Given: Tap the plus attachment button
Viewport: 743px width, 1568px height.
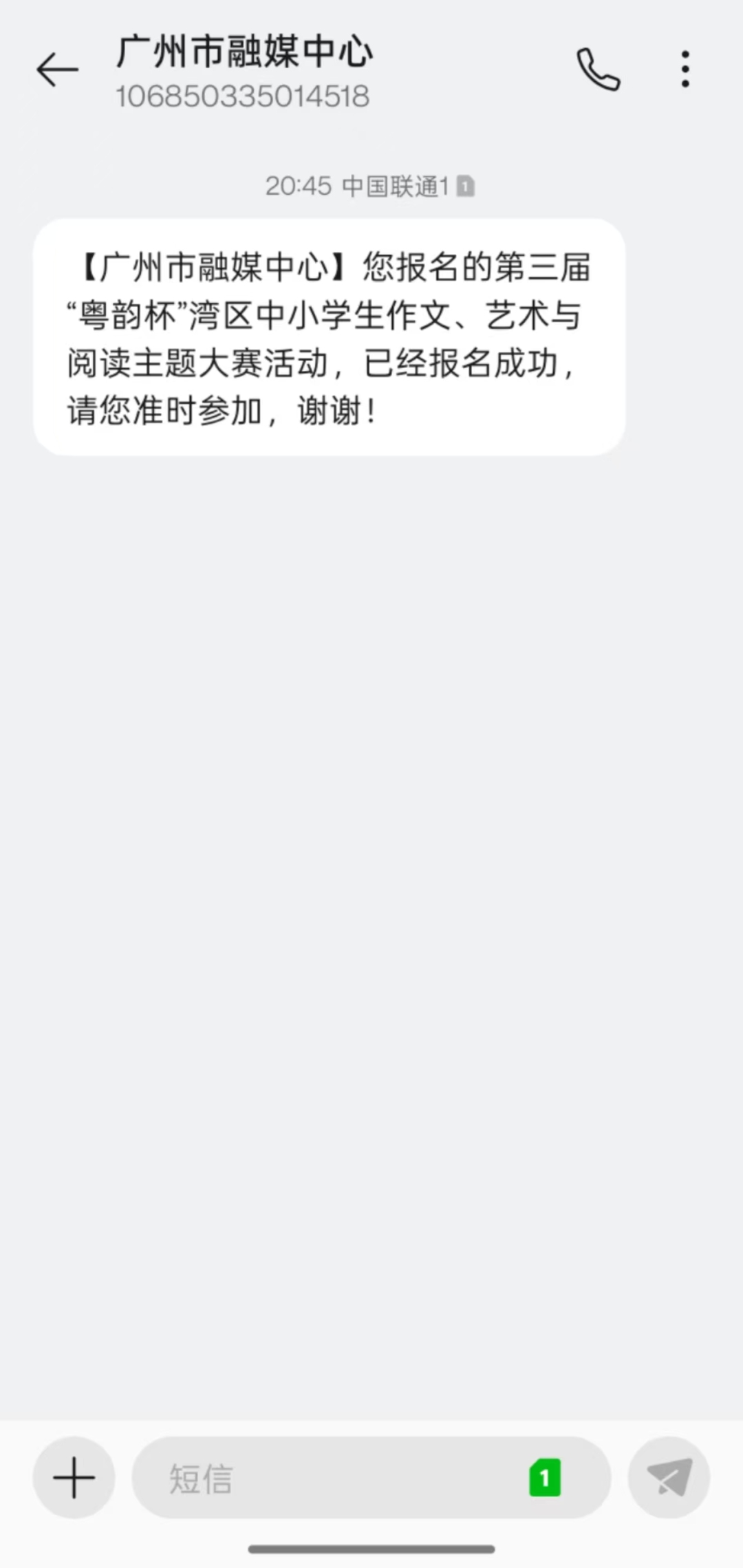Looking at the screenshot, I should (74, 1477).
